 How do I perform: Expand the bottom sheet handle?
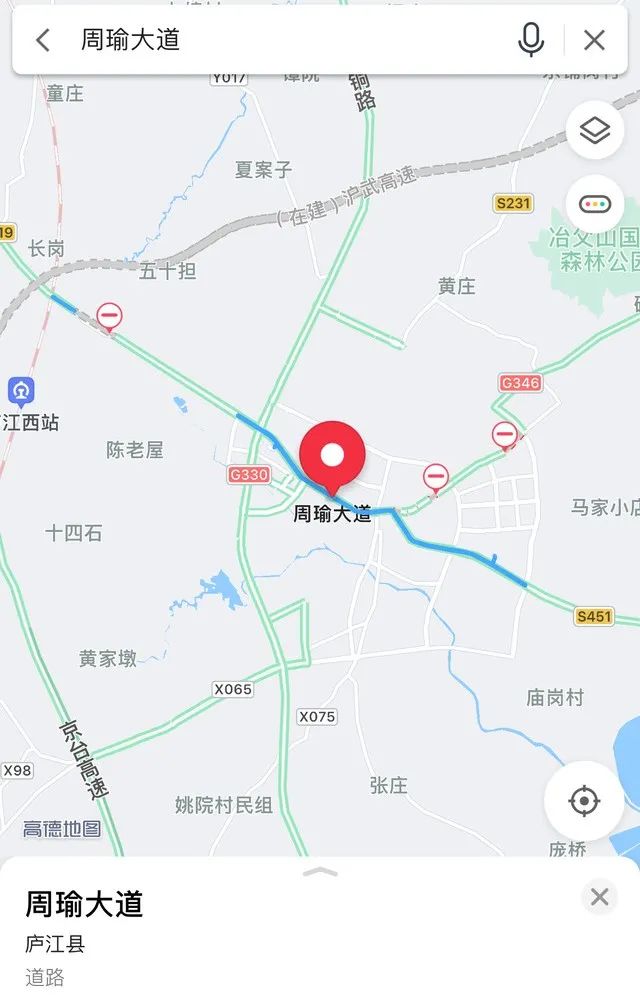(320, 872)
